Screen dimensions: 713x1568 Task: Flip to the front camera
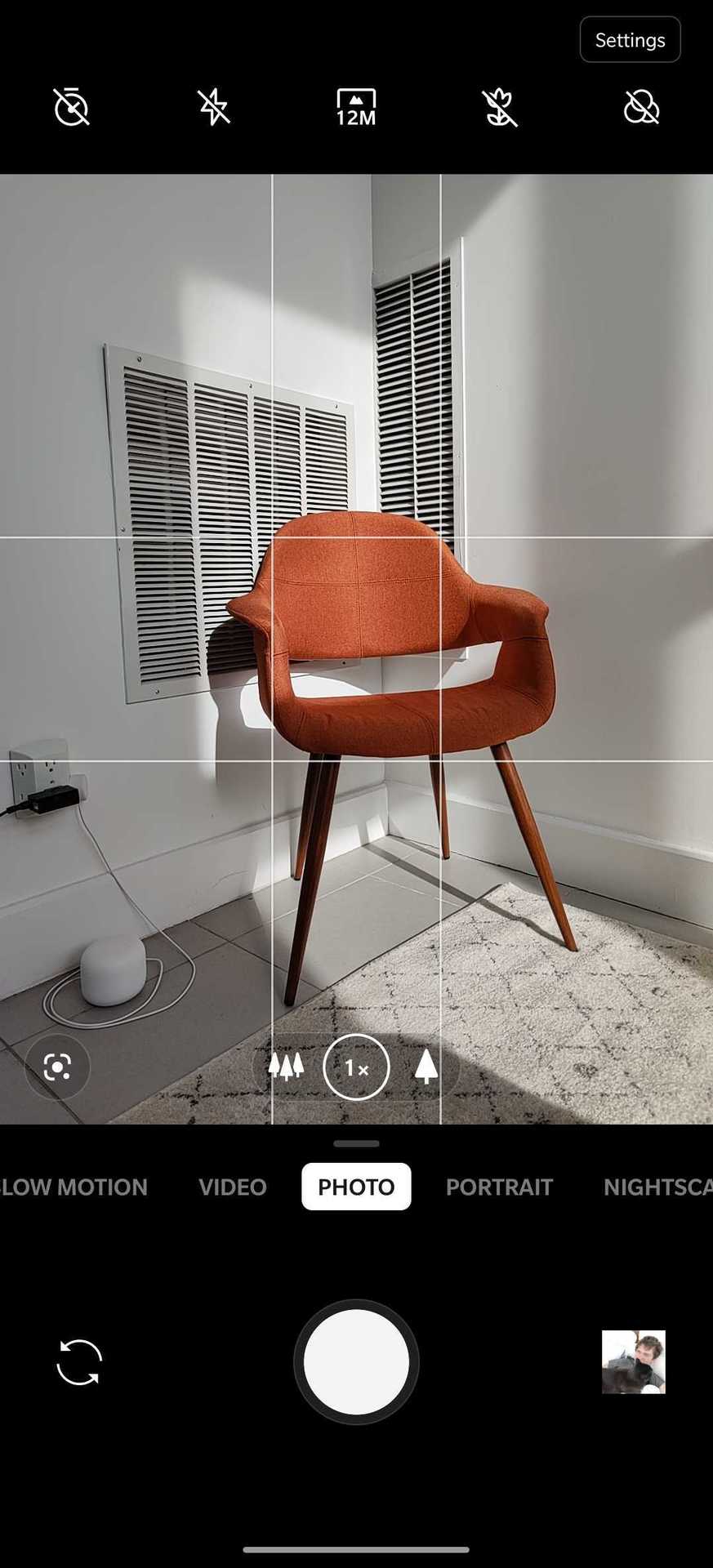(x=79, y=1362)
